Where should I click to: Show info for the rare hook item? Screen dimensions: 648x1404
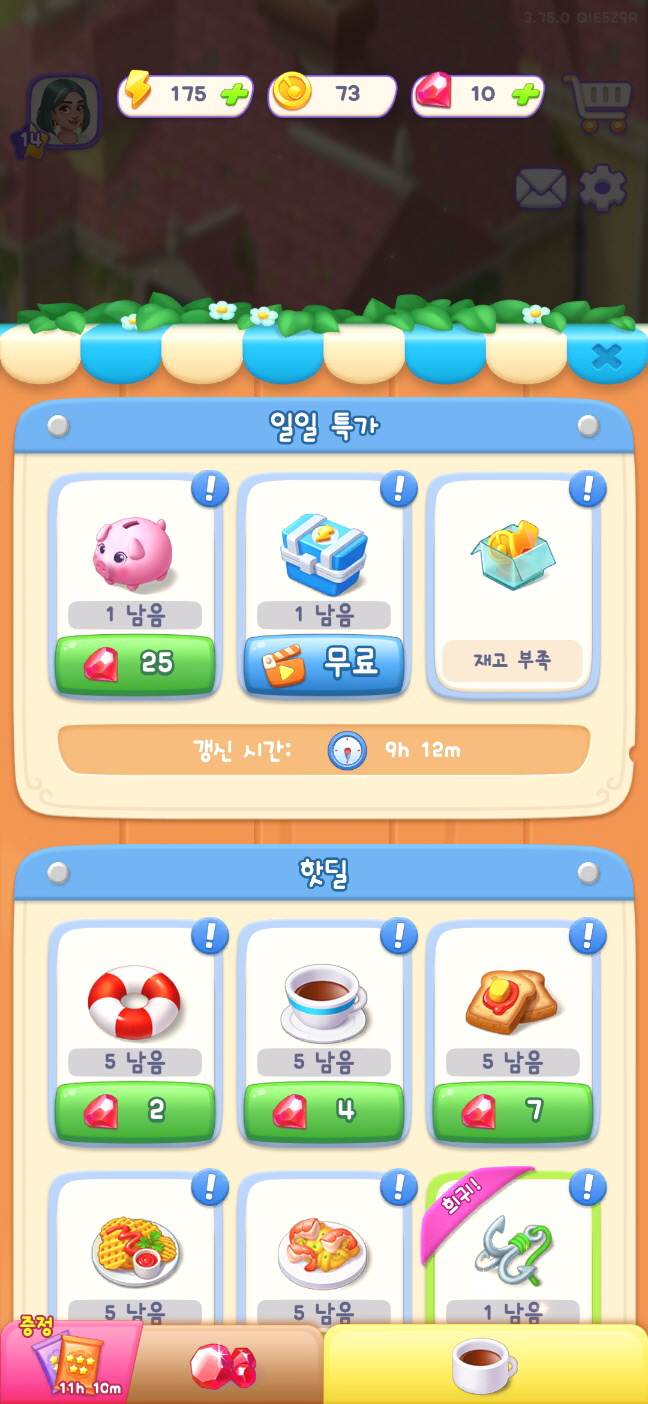click(588, 1187)
